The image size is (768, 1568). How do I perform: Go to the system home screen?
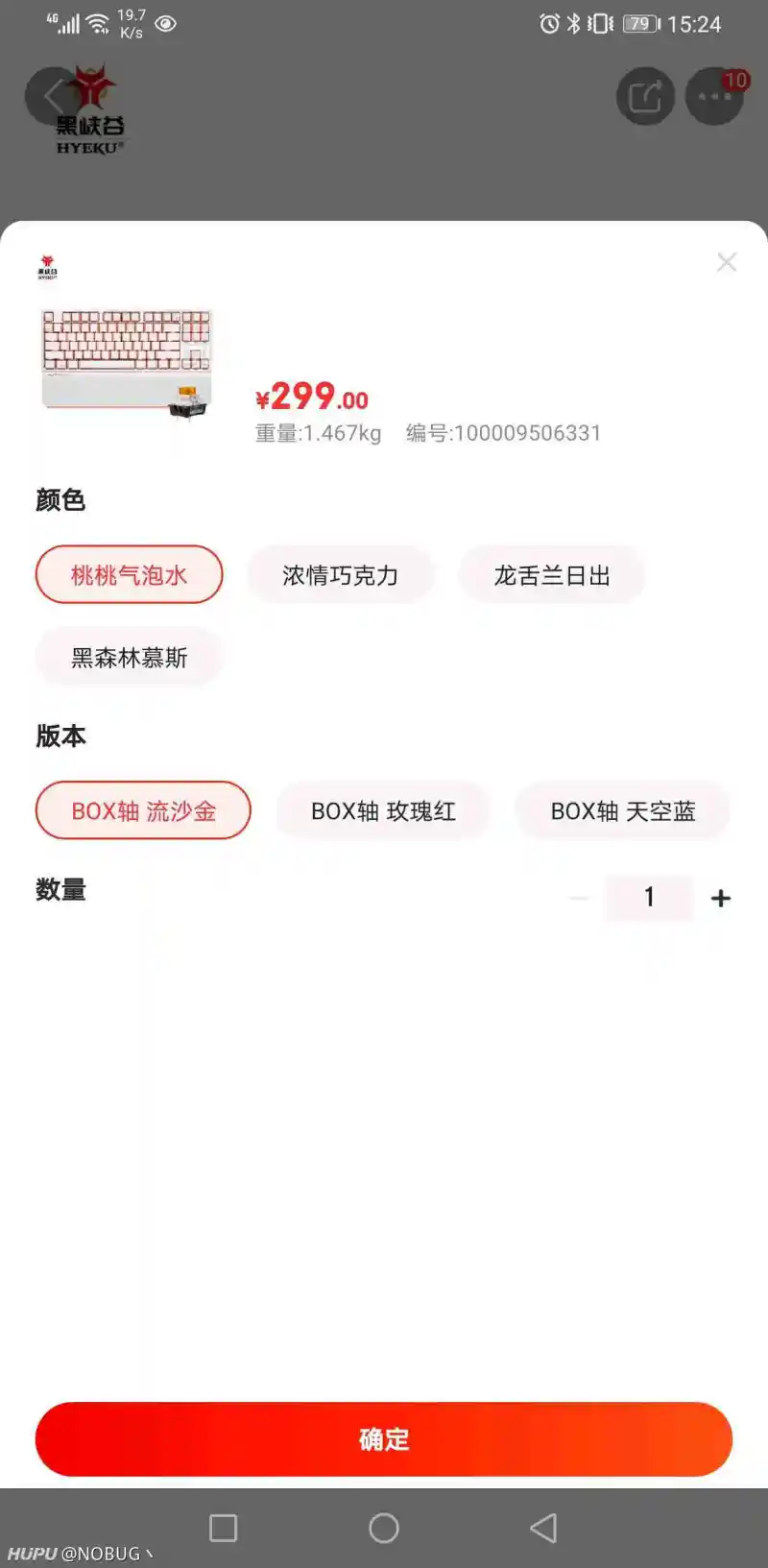[383, 1528]
